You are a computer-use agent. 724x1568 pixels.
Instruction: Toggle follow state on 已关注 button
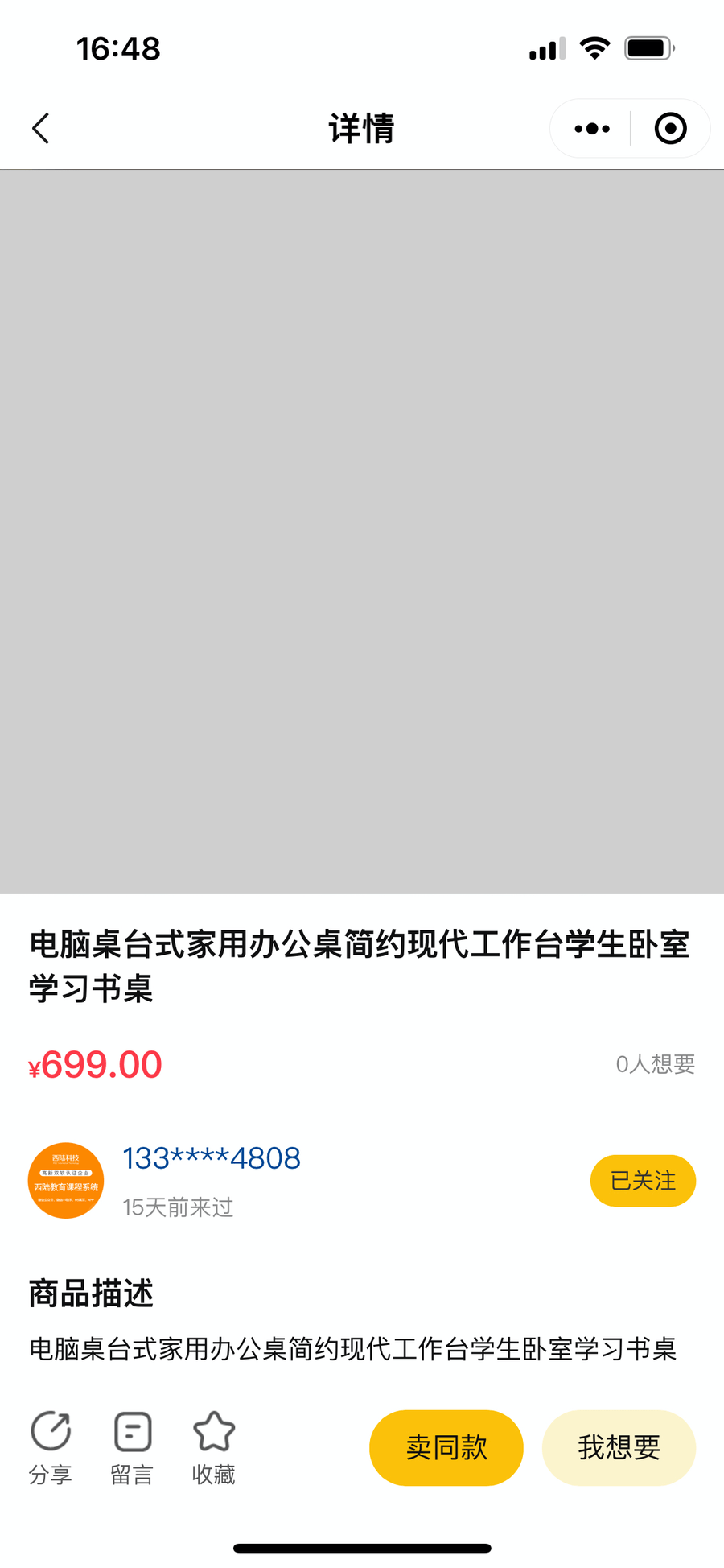pyautogui.click(x=643, y=1180)
